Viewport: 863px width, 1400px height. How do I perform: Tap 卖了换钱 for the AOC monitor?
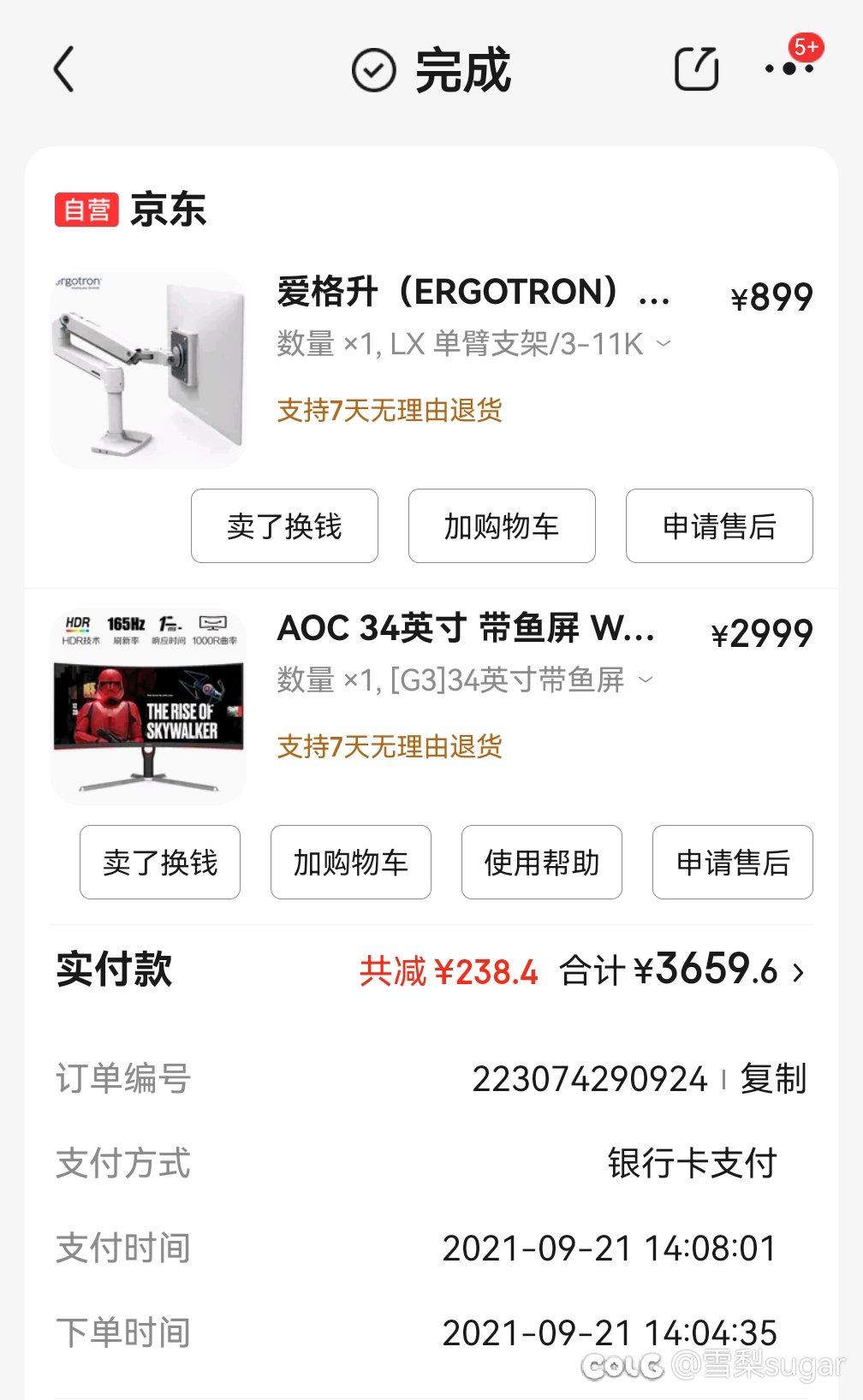coord(160,863)
